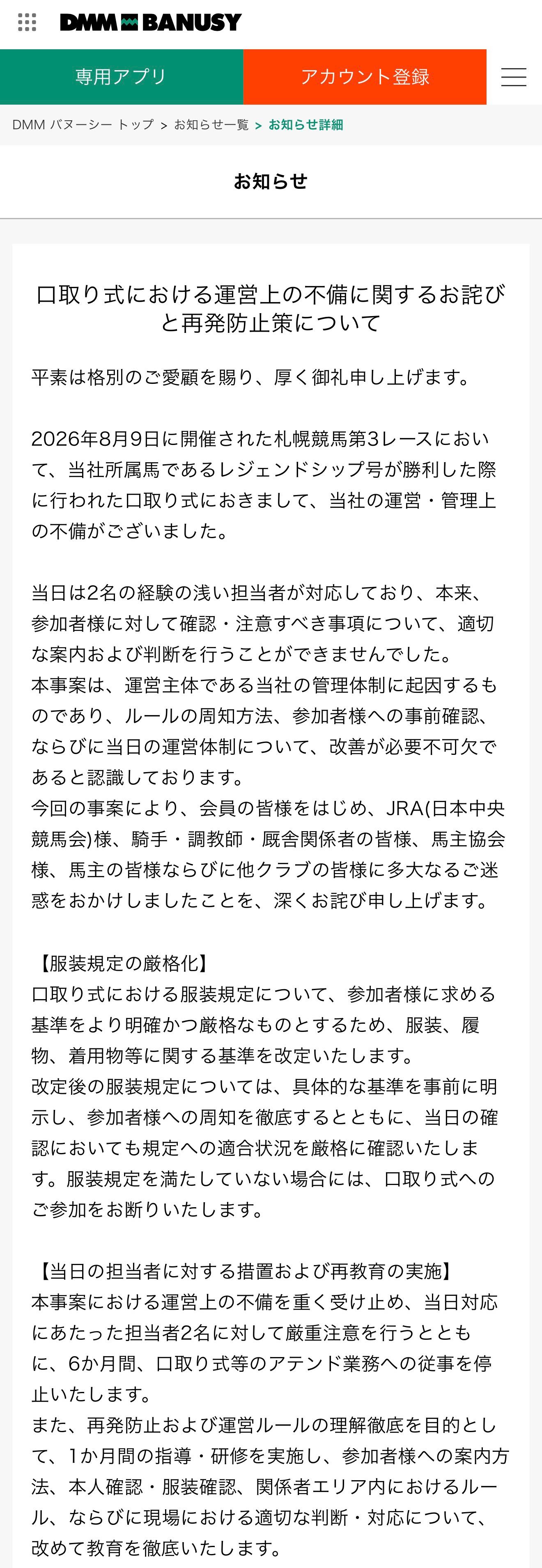Tap the 専用アプリ button

pos(121,77)
